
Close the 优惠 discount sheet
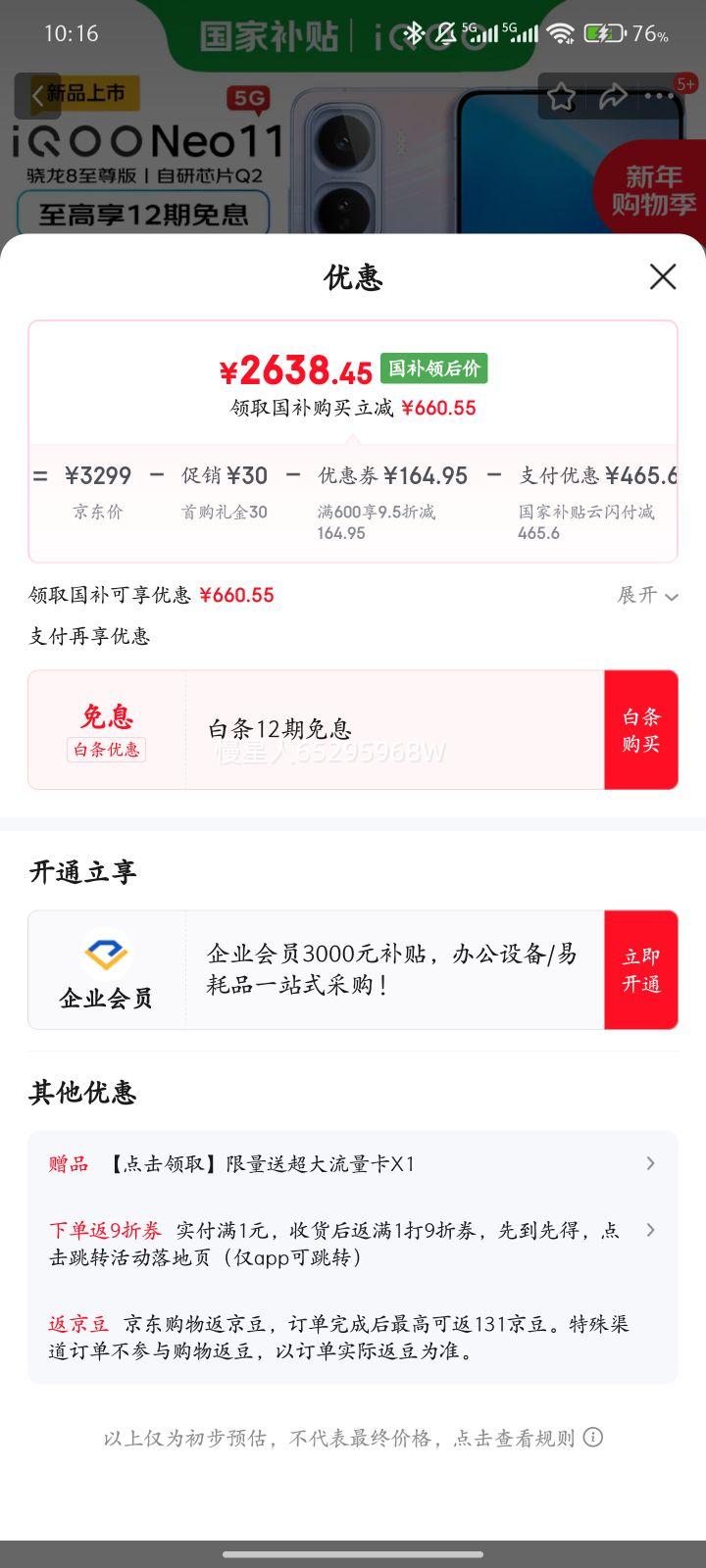click(663, 277)
